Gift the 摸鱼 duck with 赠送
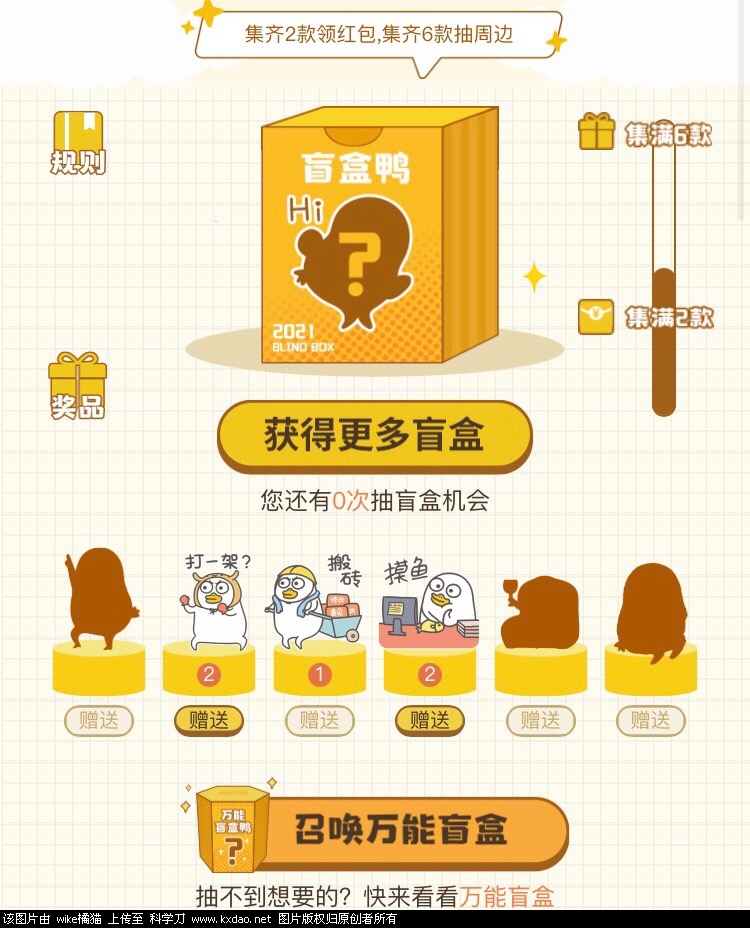Screen dimensions: 750x928 [x=430, y=720]
